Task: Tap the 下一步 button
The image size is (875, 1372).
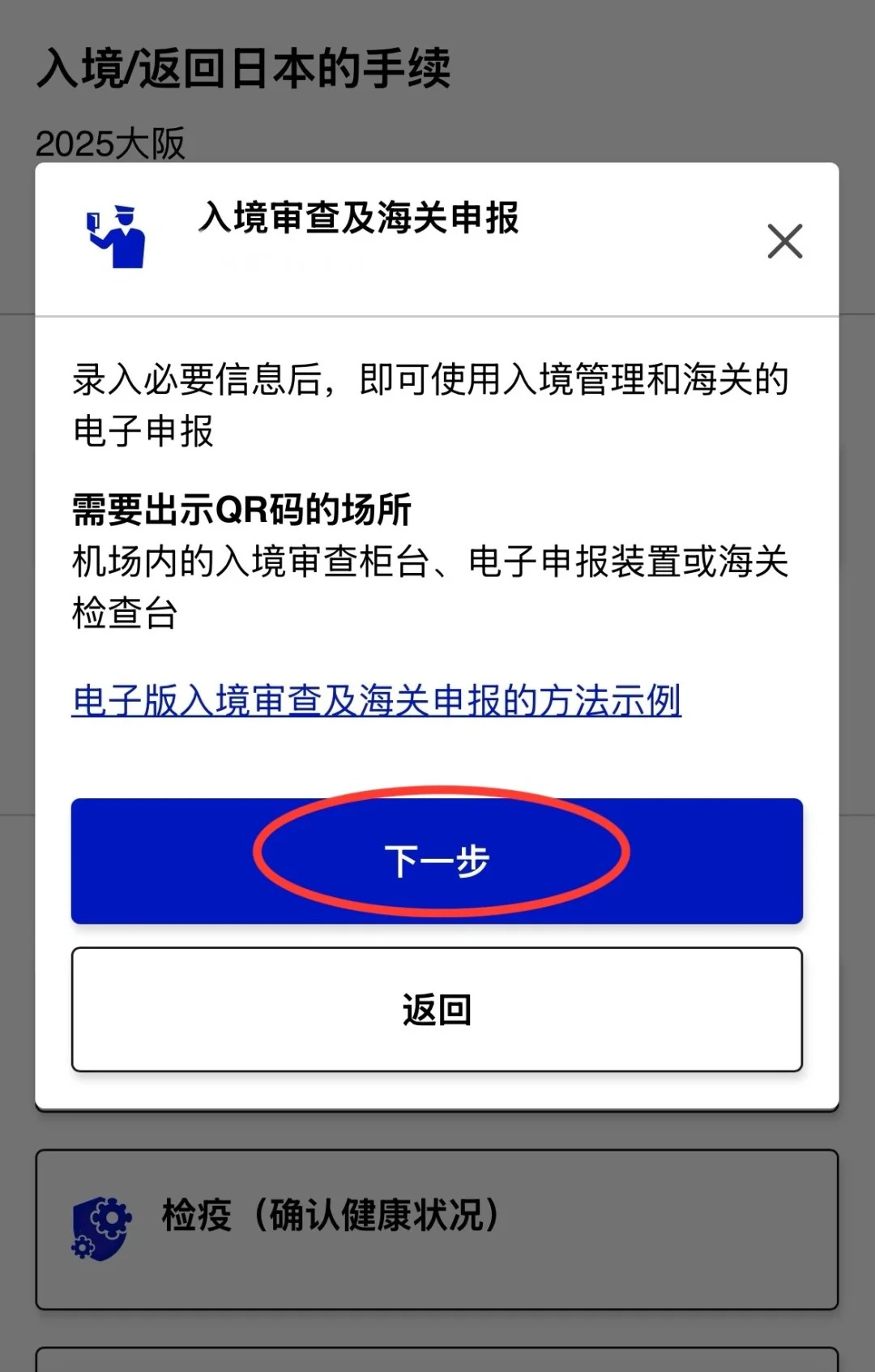Action: click(437, 861)
